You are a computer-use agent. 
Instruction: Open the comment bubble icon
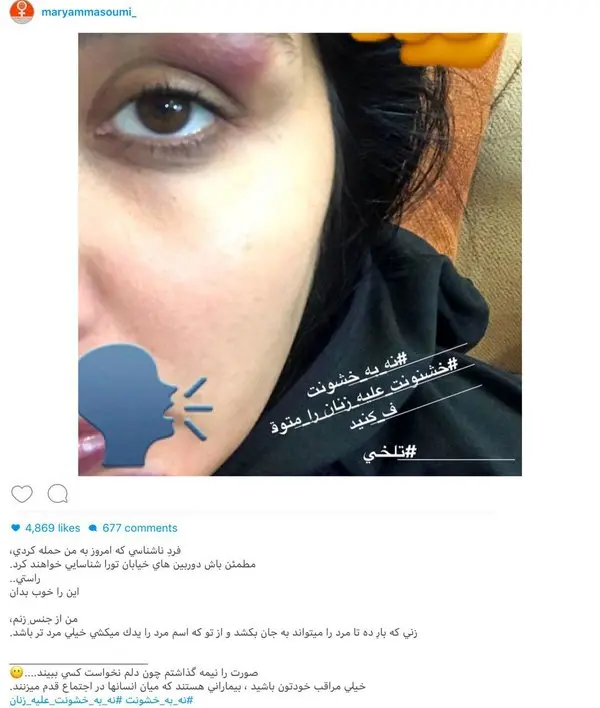point(58,494)
